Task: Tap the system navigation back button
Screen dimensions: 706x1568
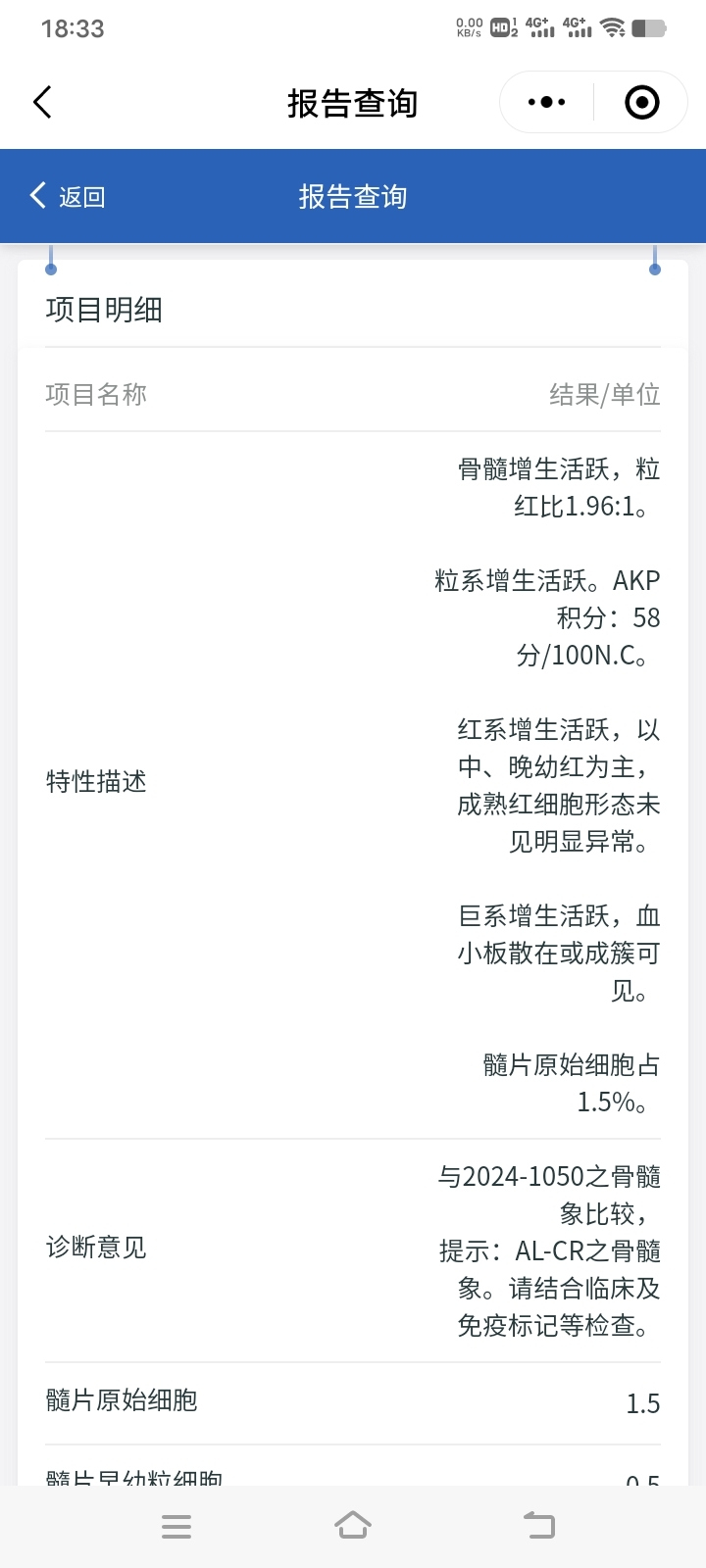Action: click(538, 1525)
